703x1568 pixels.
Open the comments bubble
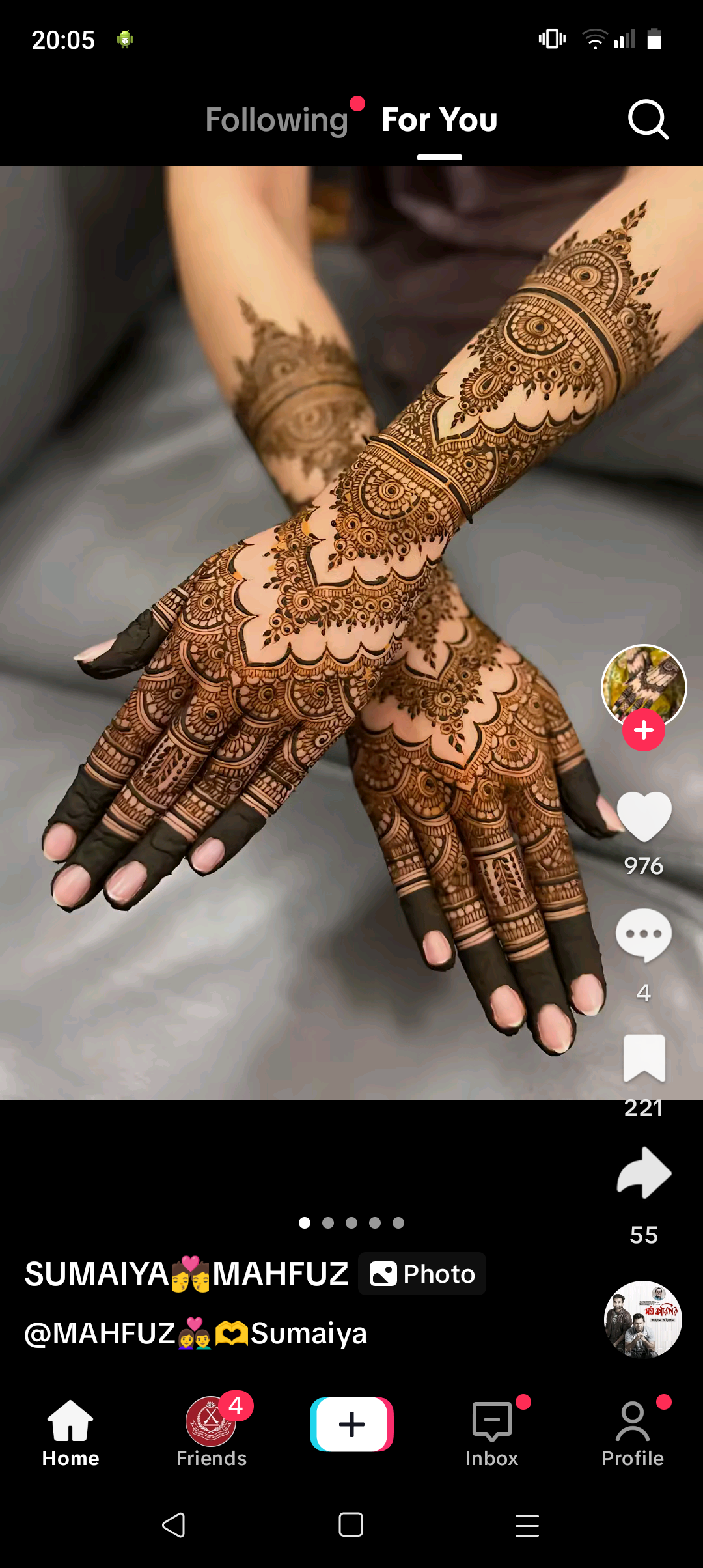click(x=644, y=935)
